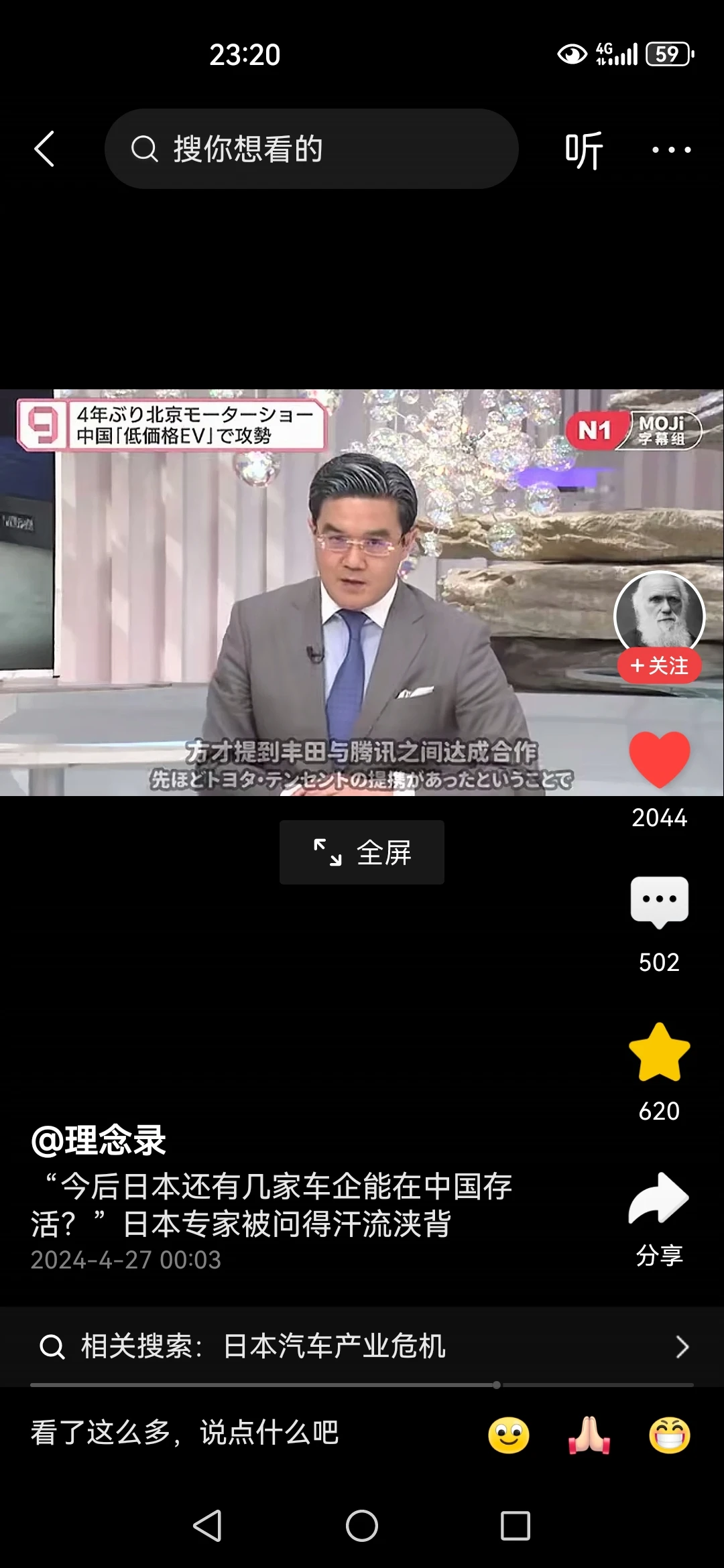Tap the comment field 看了这么多，说点什么吧
The height and width of the screenshot is (1568, 724).
(184, 1433)
